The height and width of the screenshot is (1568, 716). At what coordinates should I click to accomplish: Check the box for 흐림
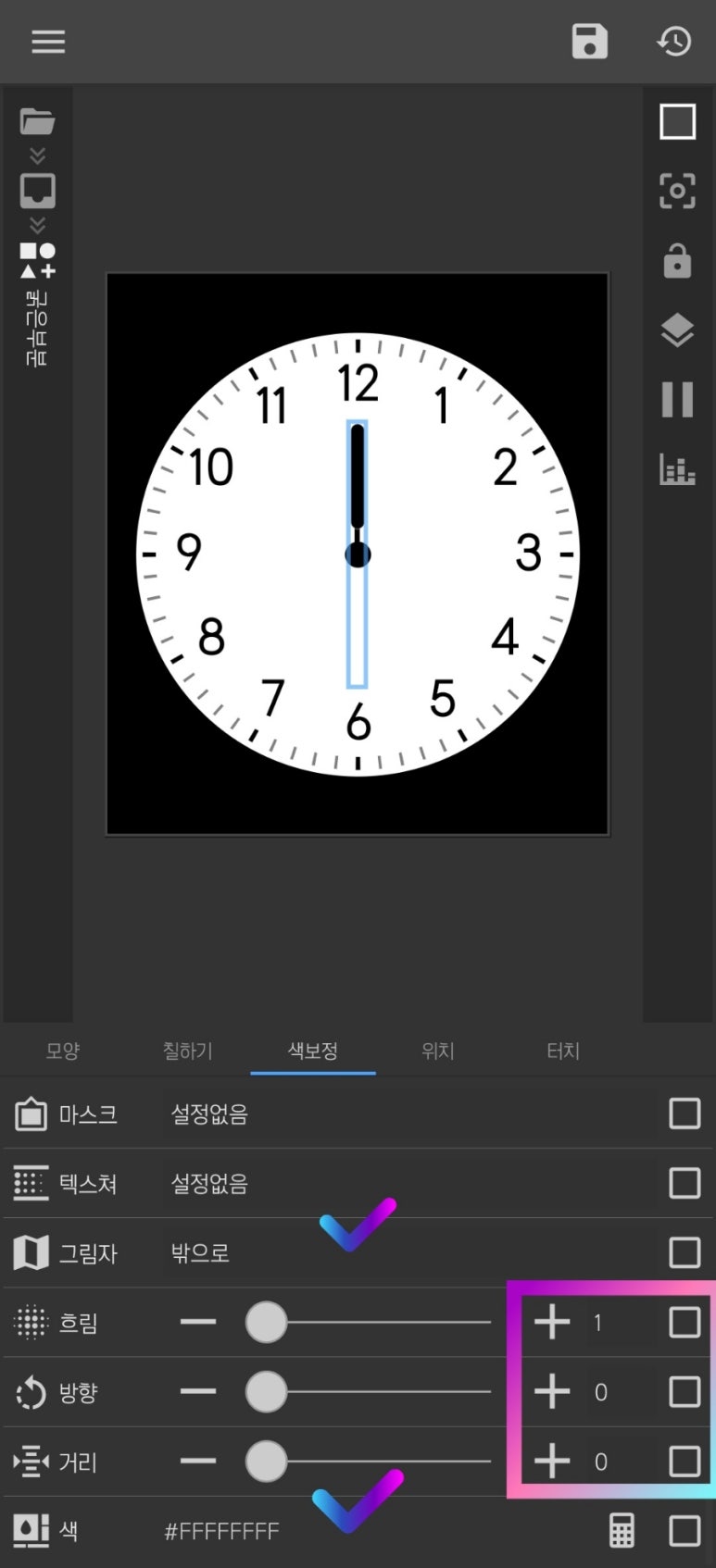pyautogui.click(x=685, y=1322)
